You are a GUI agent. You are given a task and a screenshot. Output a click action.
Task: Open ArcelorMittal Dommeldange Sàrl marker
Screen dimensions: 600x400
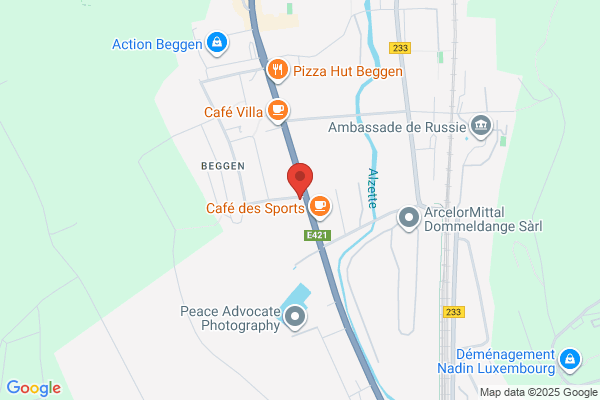(x=409, y=219)
